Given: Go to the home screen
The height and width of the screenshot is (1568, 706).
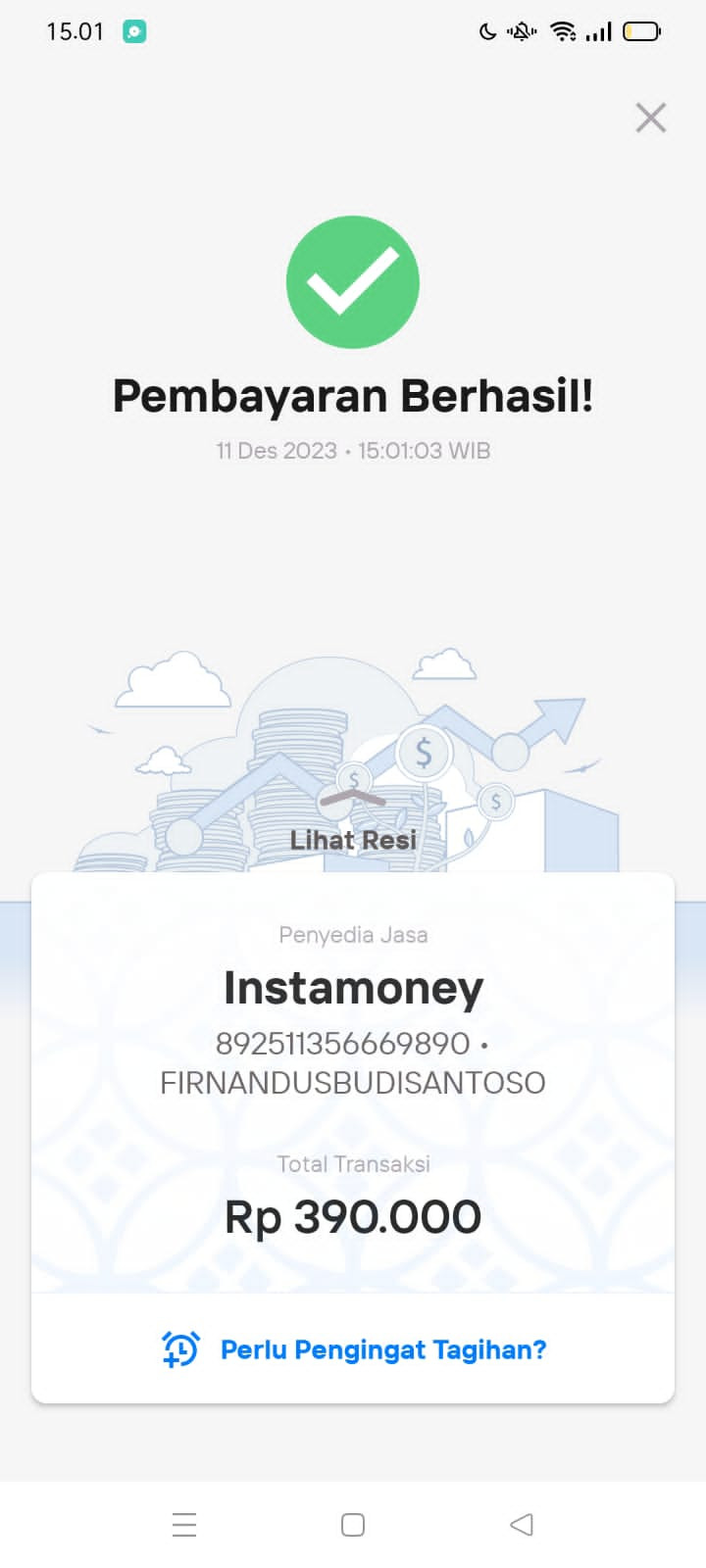Looking at the screenshot, I should [x=353, y=1524].
